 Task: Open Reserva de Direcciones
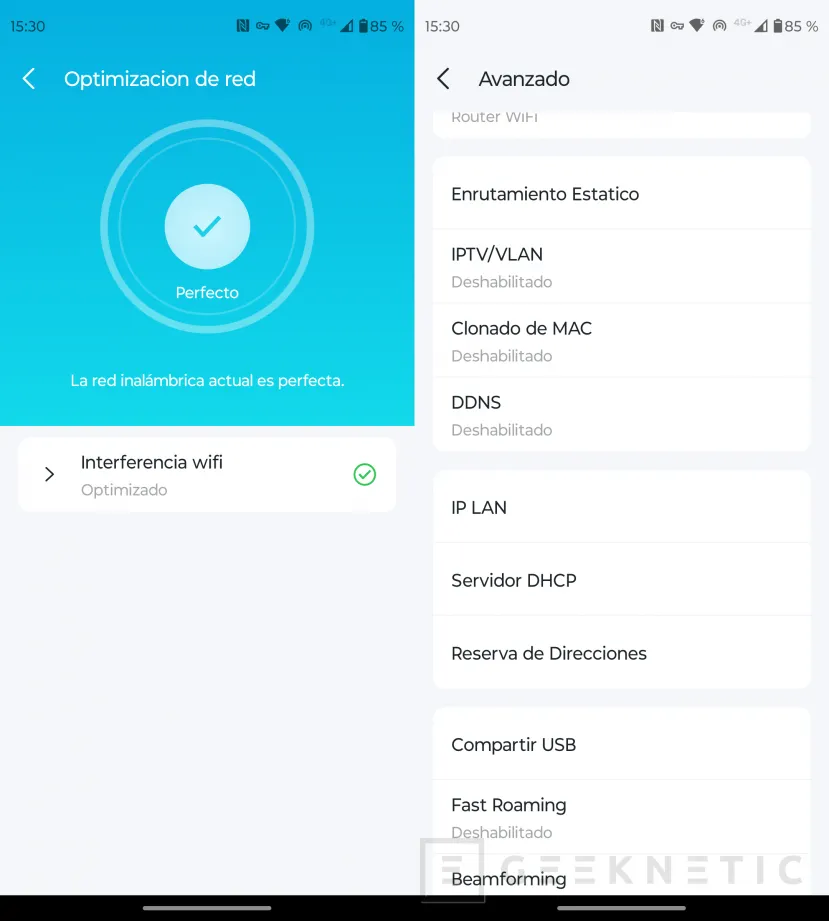click(620, 653)
